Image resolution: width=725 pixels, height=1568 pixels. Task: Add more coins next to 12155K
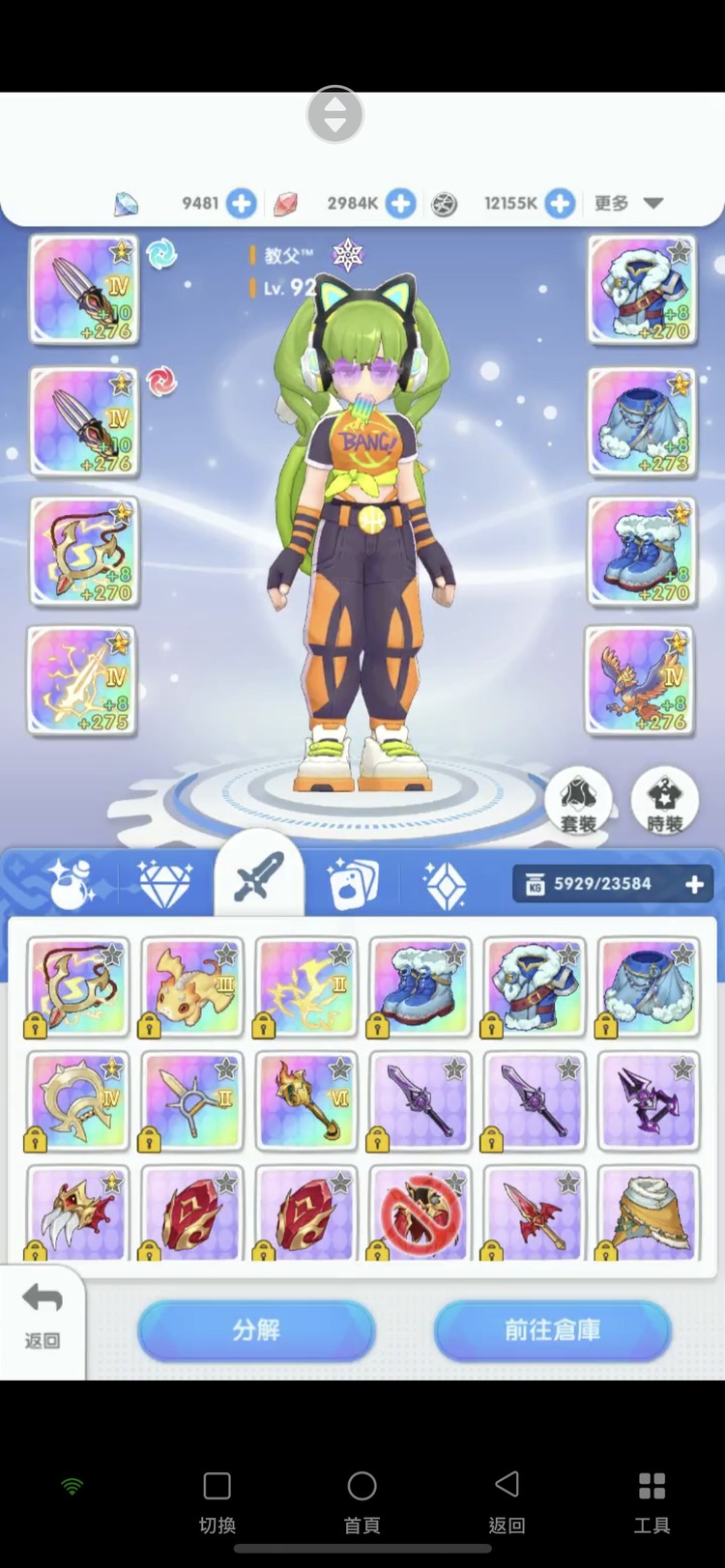[560, 203]
